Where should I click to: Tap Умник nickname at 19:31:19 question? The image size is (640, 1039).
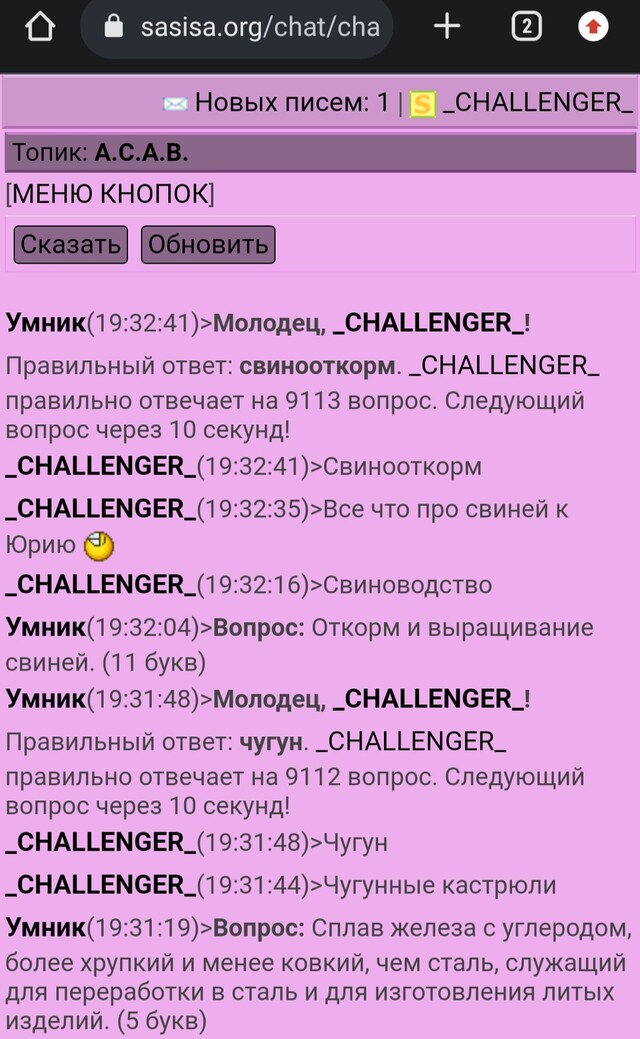pyautogui.click(x=46, y=928)
